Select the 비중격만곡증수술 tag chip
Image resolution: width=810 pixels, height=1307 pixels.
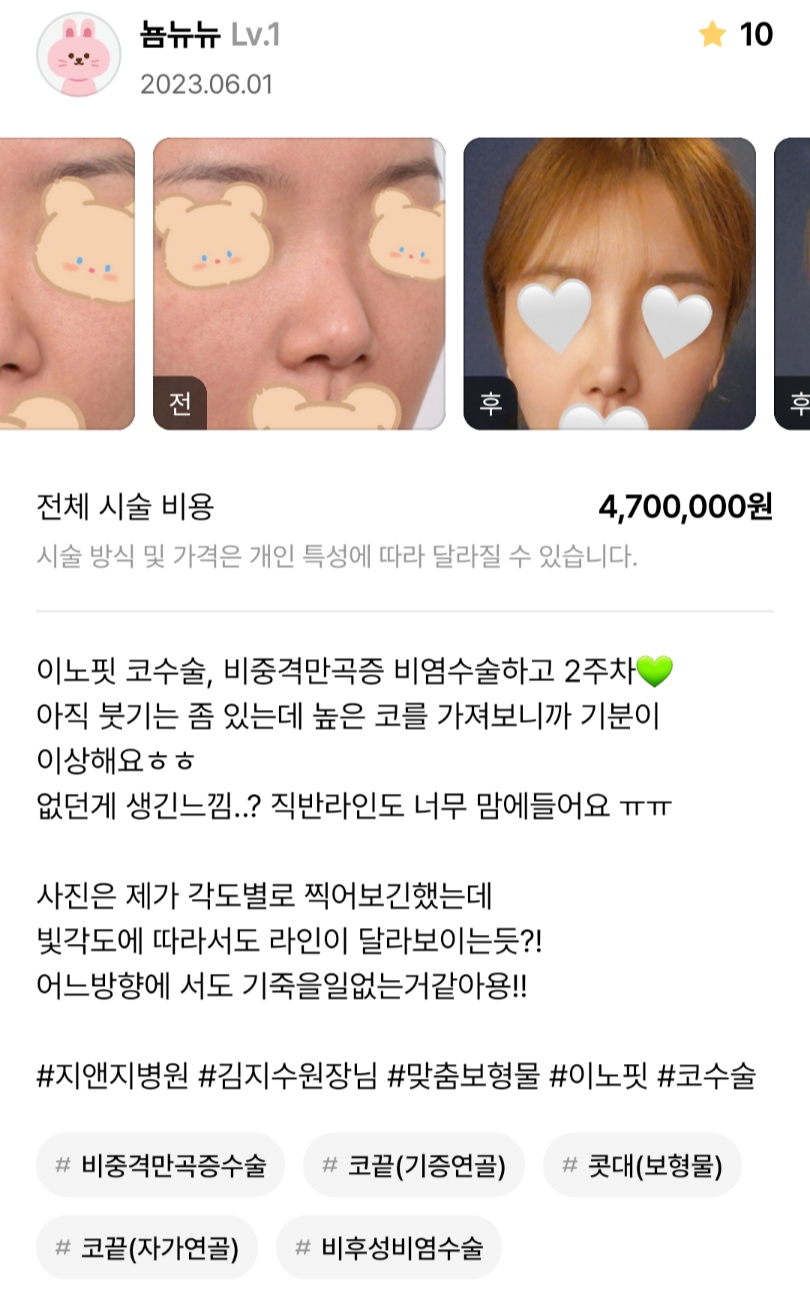160,1165
